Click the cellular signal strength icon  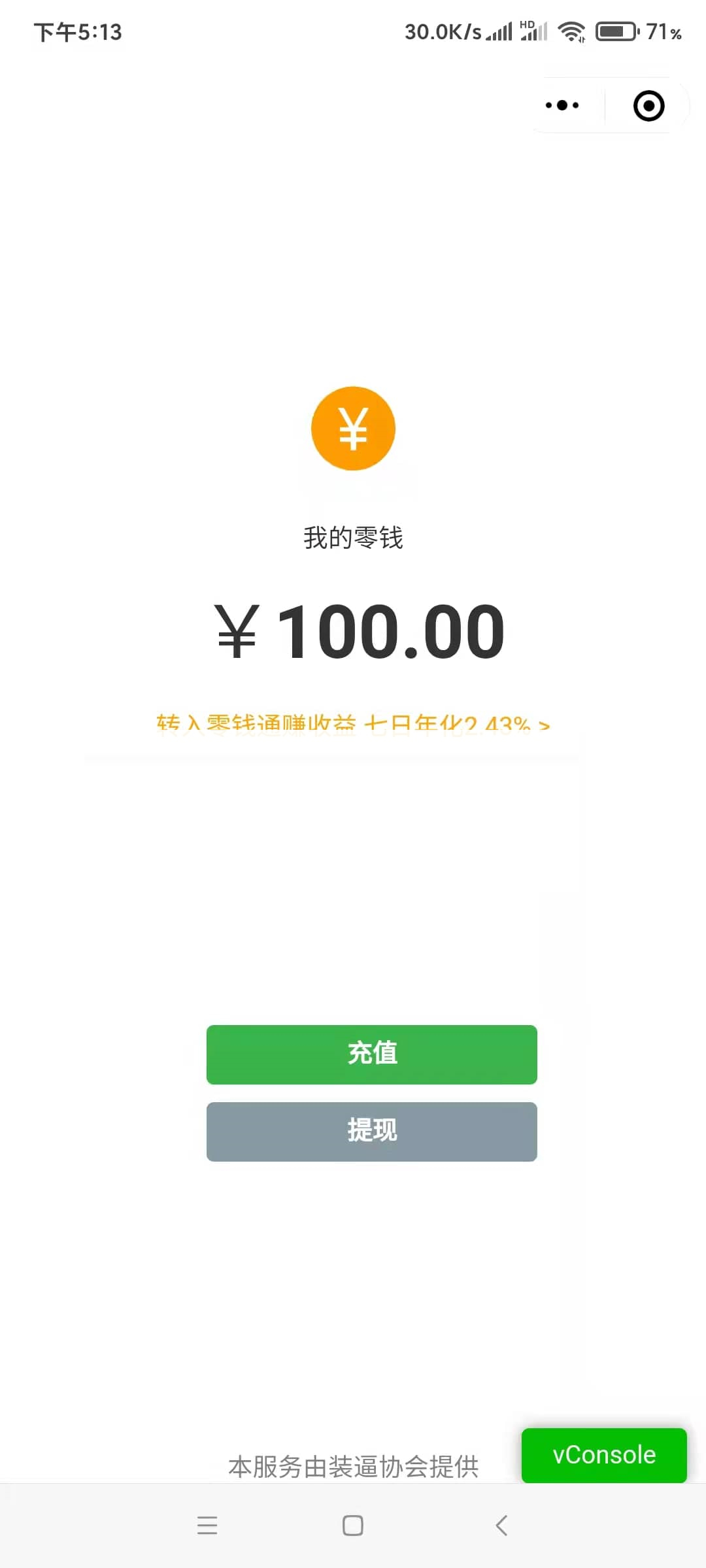pyautogui.click(x=498, y=31)
